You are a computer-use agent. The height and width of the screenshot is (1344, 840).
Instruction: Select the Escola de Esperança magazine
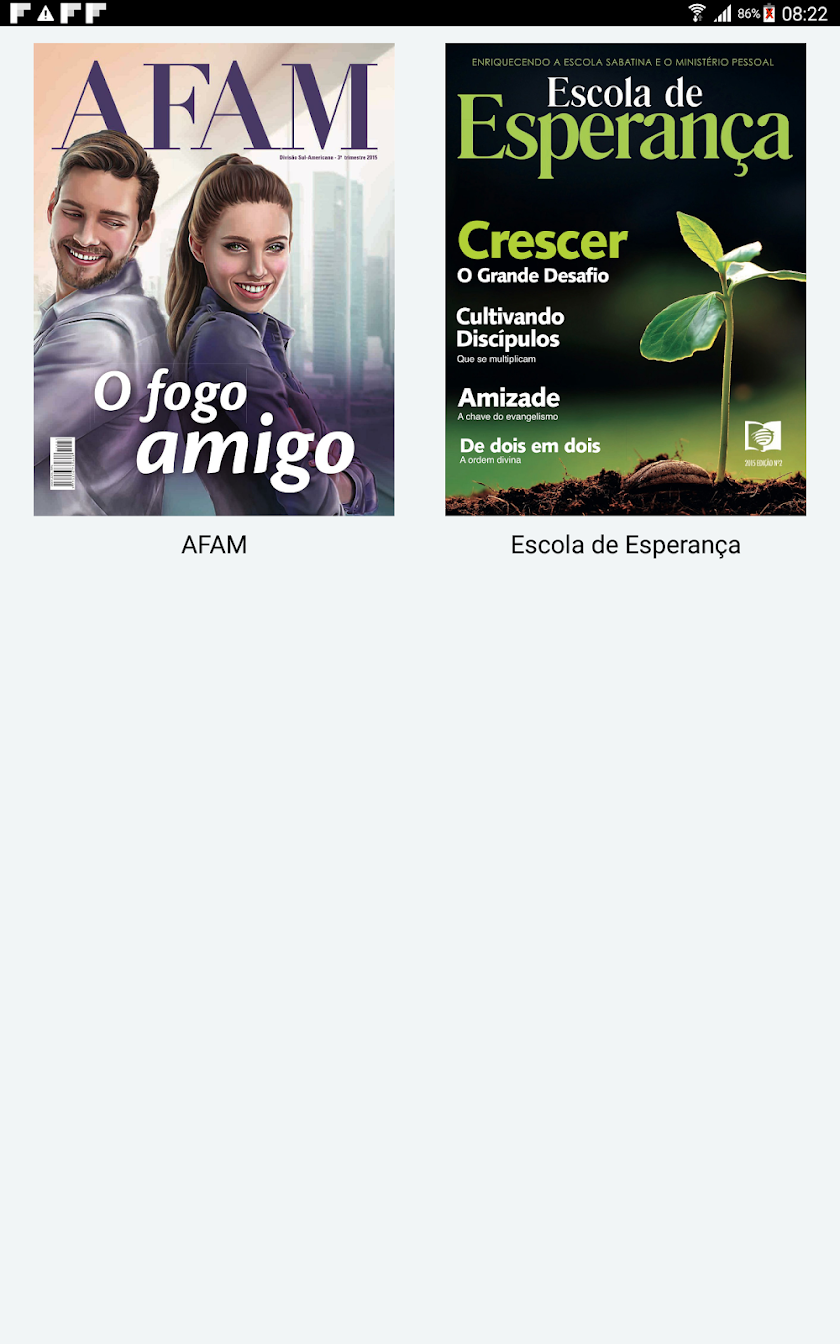(x=625, y=279)
